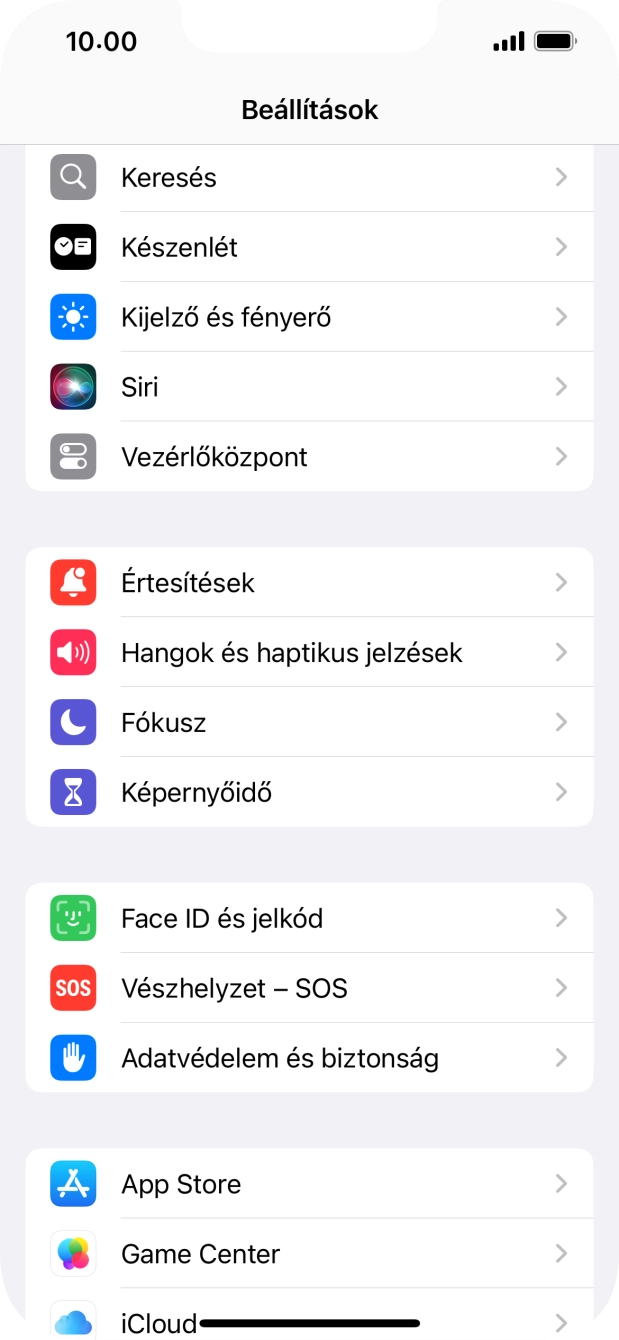Open the Keresés settings row
The height and width of the screenshot is (1340, 619).
coord(309,178)
